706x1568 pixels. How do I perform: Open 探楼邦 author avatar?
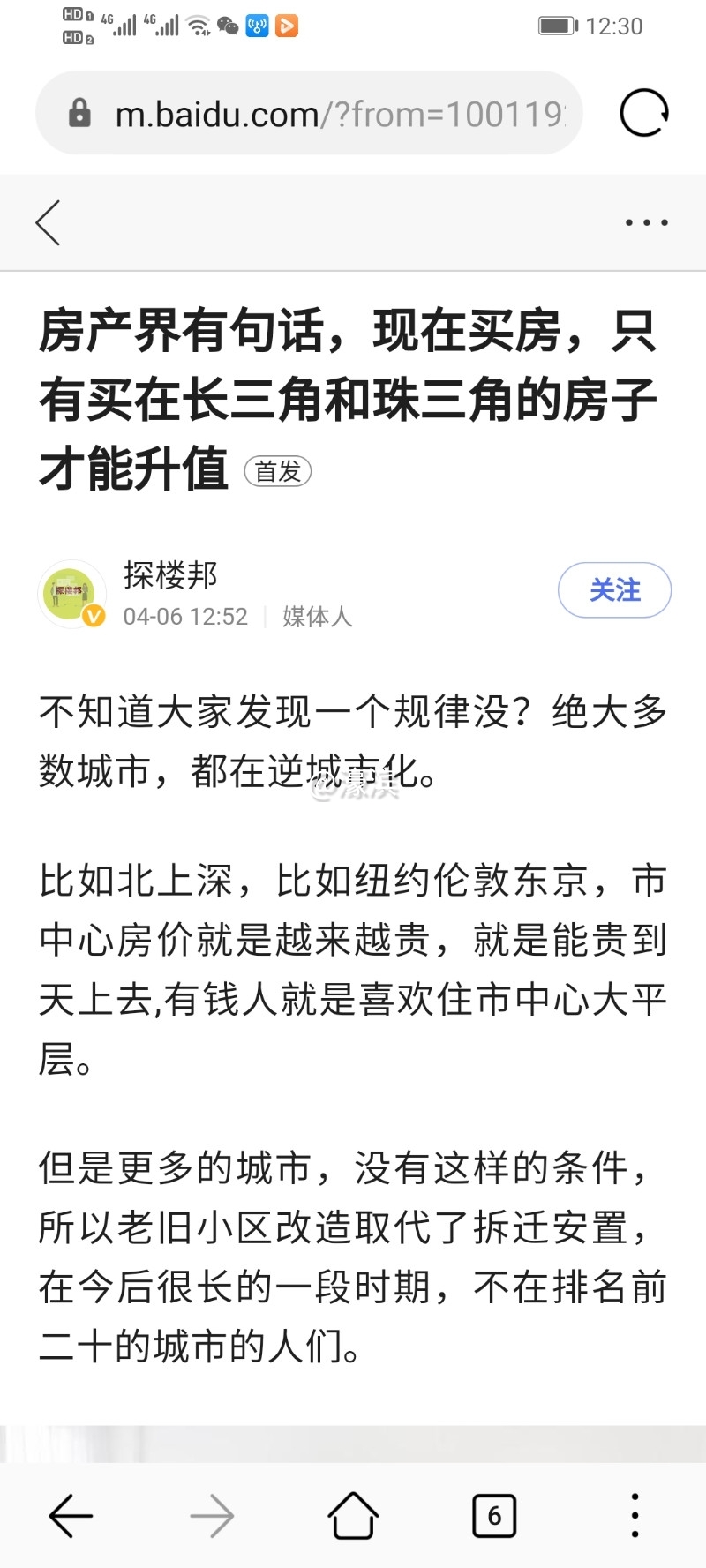[x=71, y=594]
